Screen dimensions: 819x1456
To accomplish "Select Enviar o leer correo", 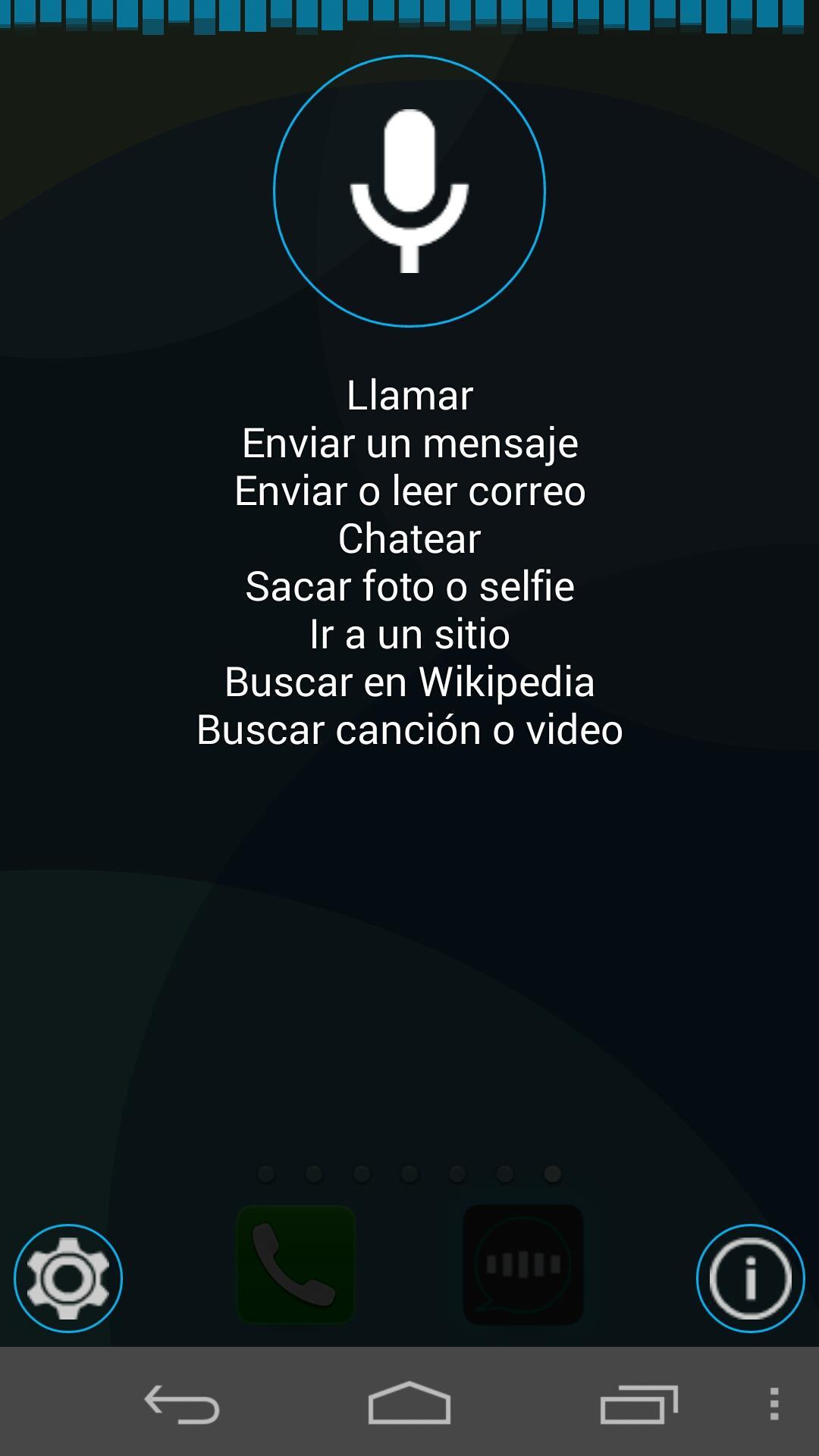I will [x=409, y=491].
